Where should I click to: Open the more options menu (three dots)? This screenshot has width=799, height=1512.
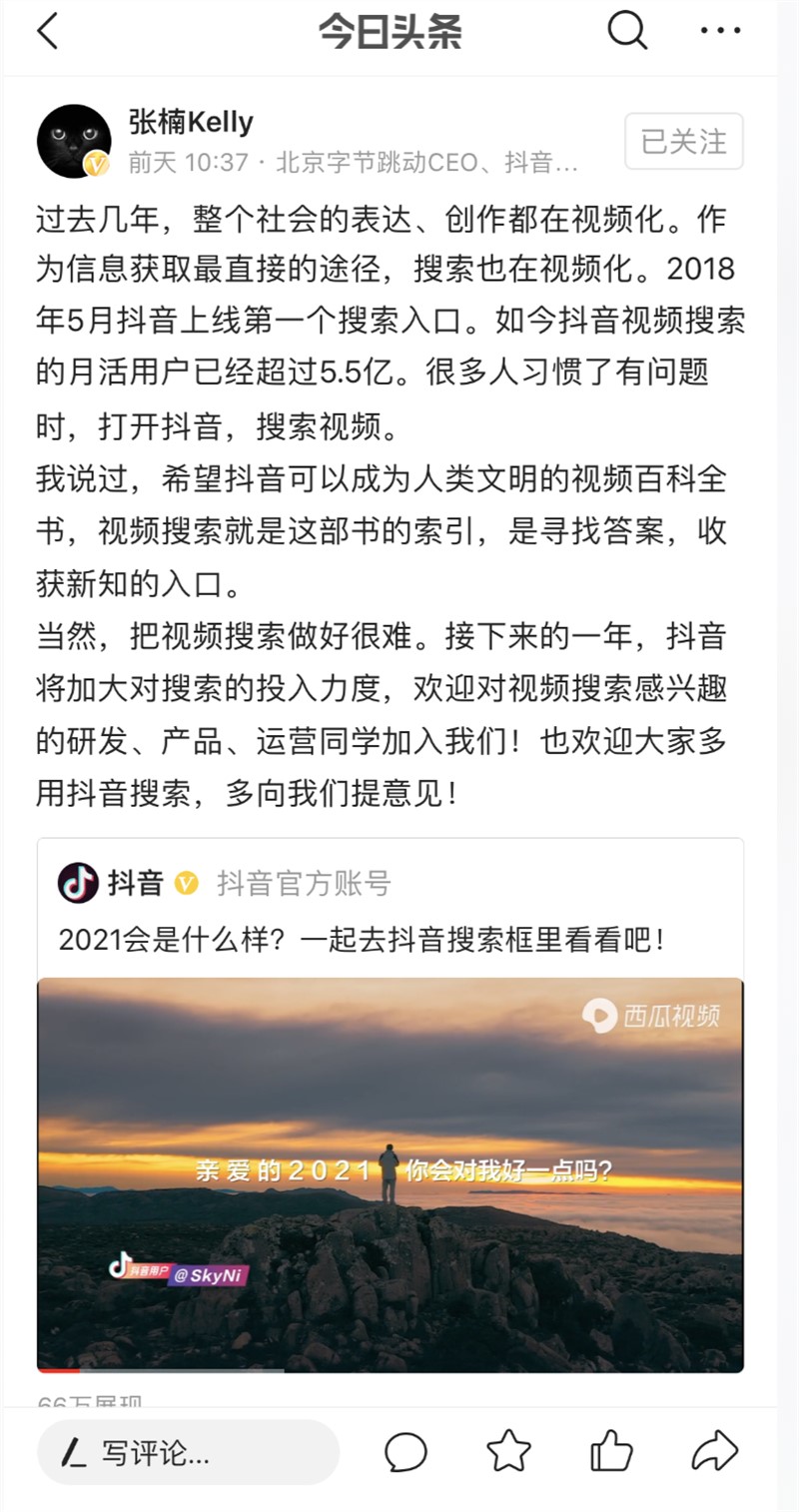coord(721,30)
